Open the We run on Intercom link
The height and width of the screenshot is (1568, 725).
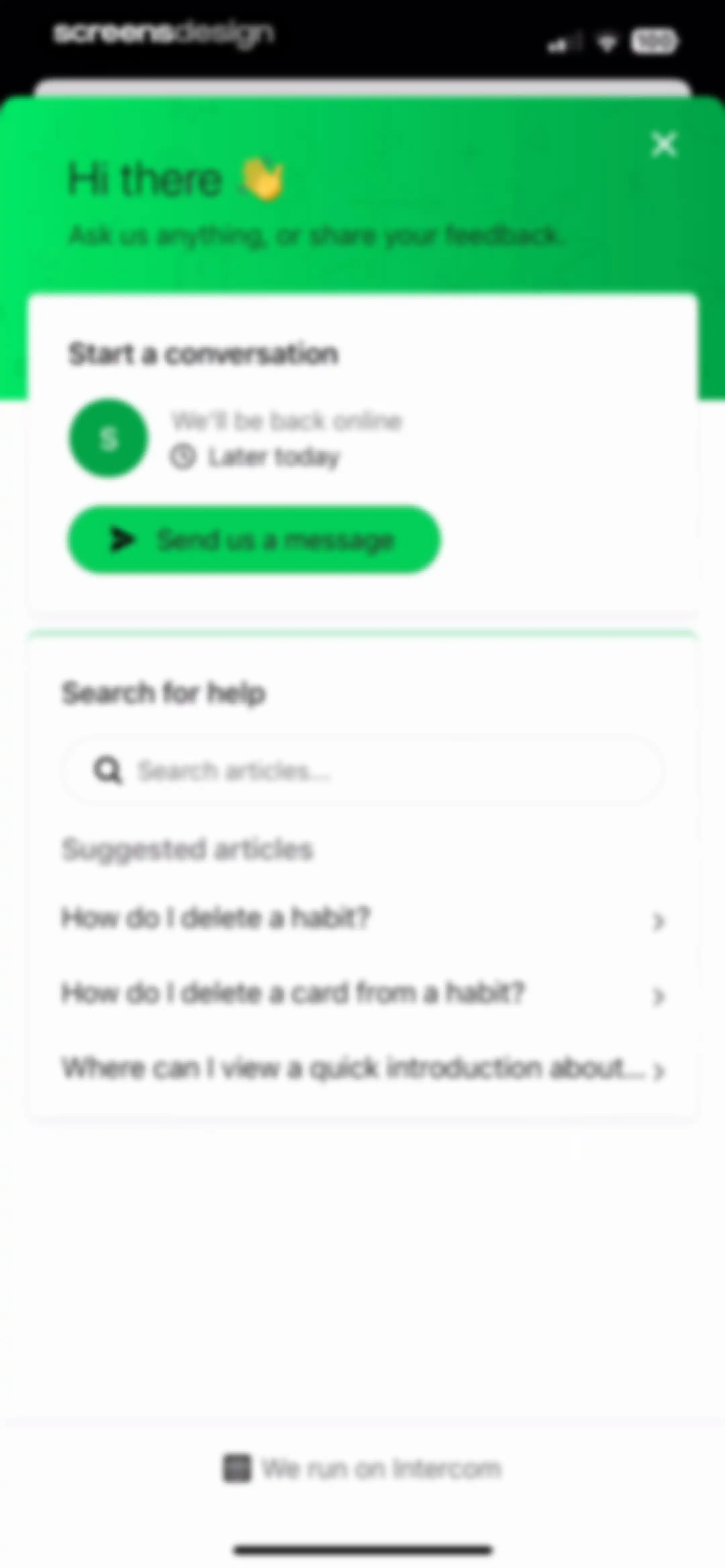pyautogui.click(x=363, y=1468)
